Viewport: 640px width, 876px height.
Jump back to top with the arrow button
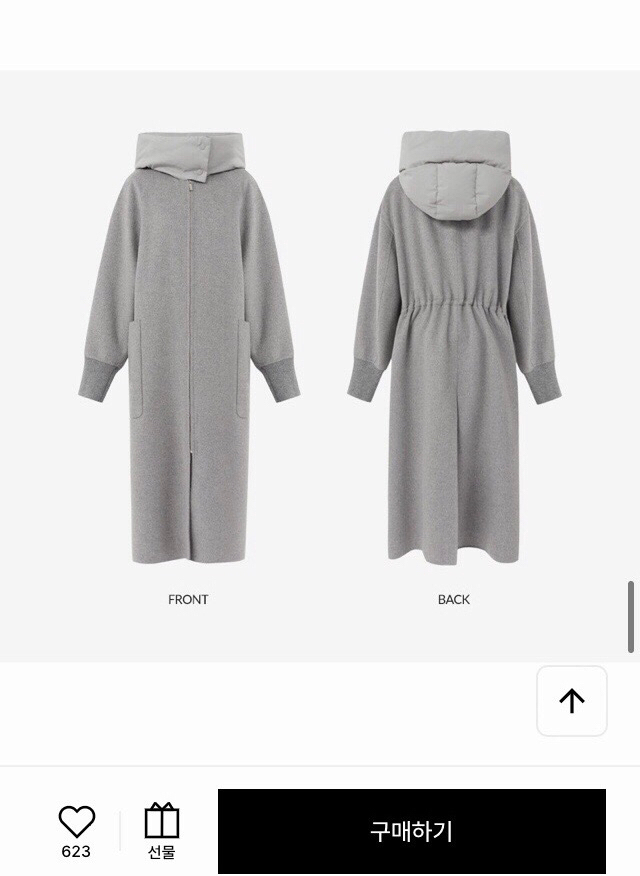[571, 701]
